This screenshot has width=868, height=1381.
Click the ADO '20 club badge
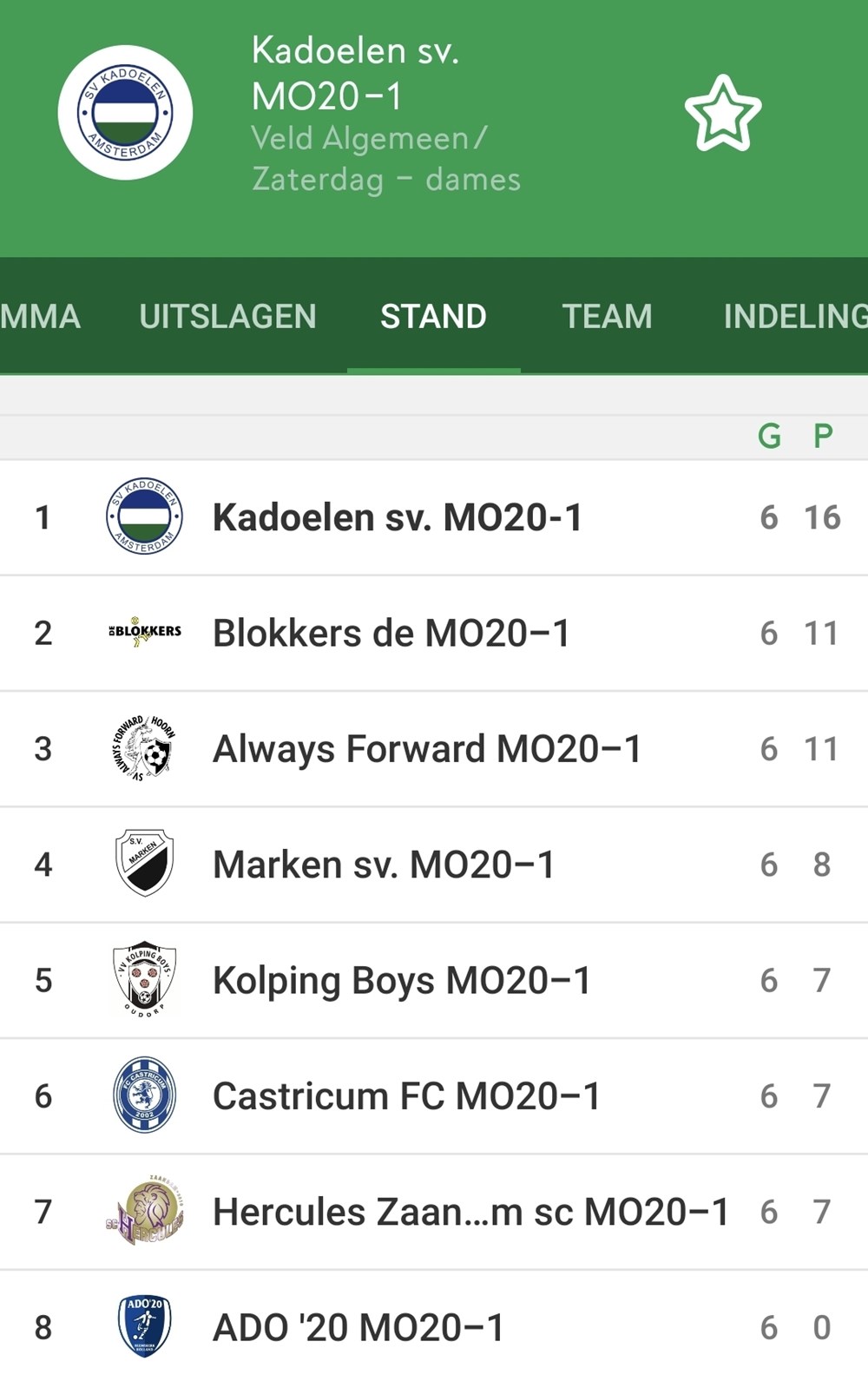coord(143,1326)
